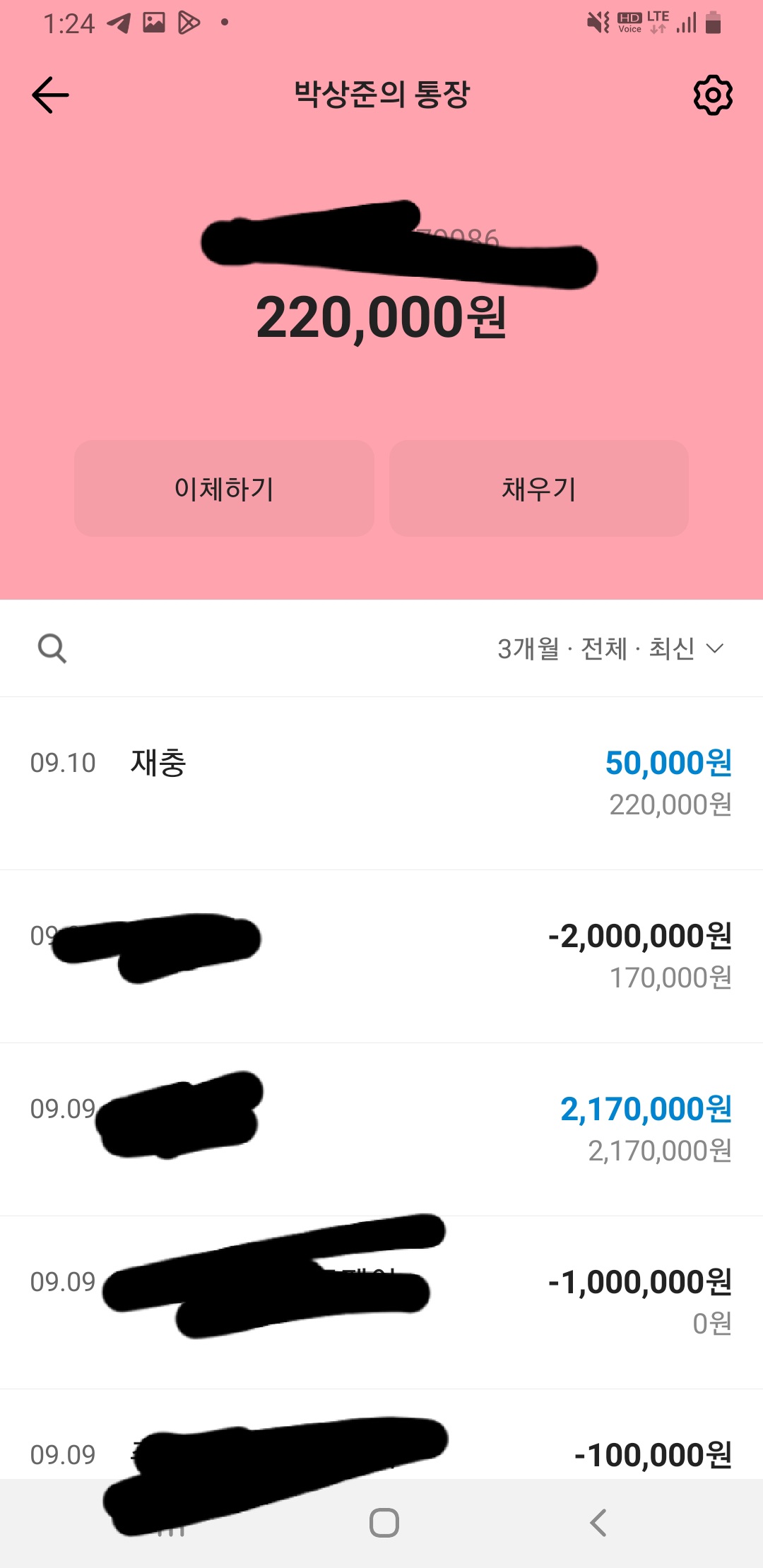Search the transaction history
The width and height of the screenshot is (763, 1568).
52,648
